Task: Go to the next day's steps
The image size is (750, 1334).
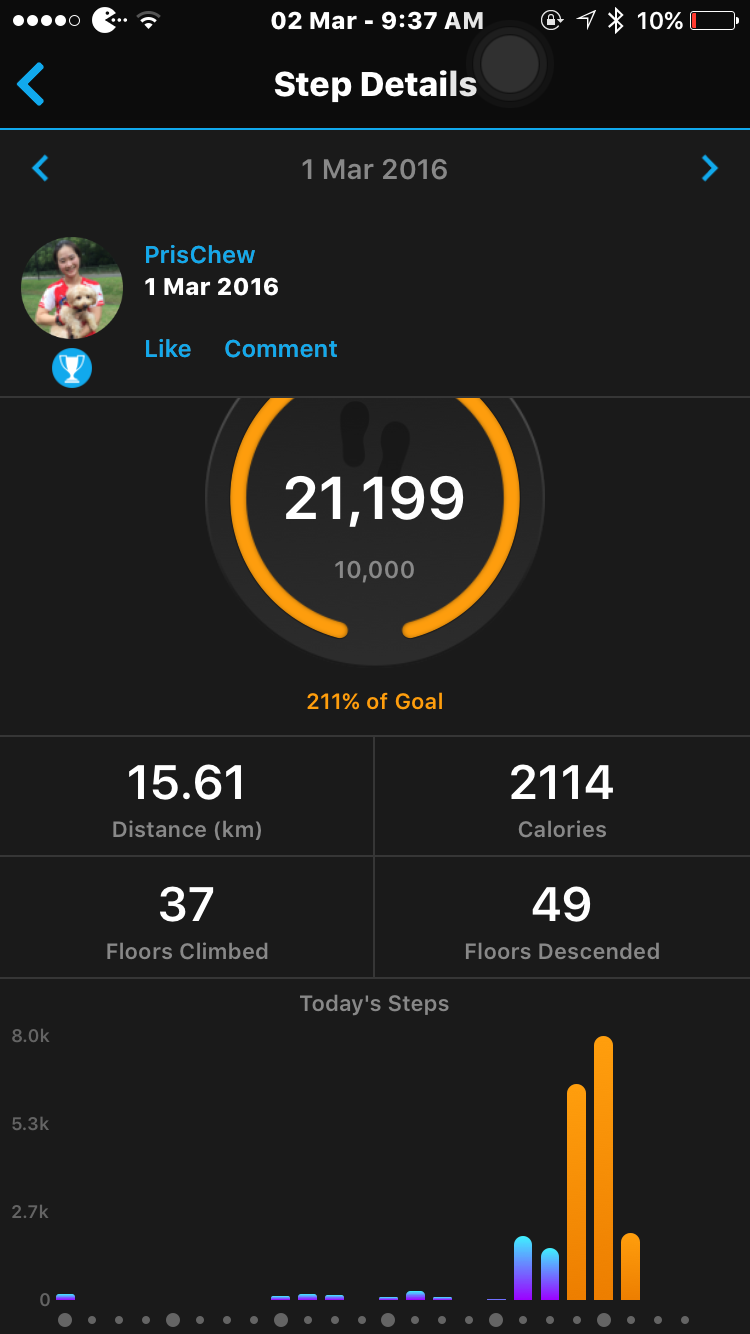Action: [709, 168]
